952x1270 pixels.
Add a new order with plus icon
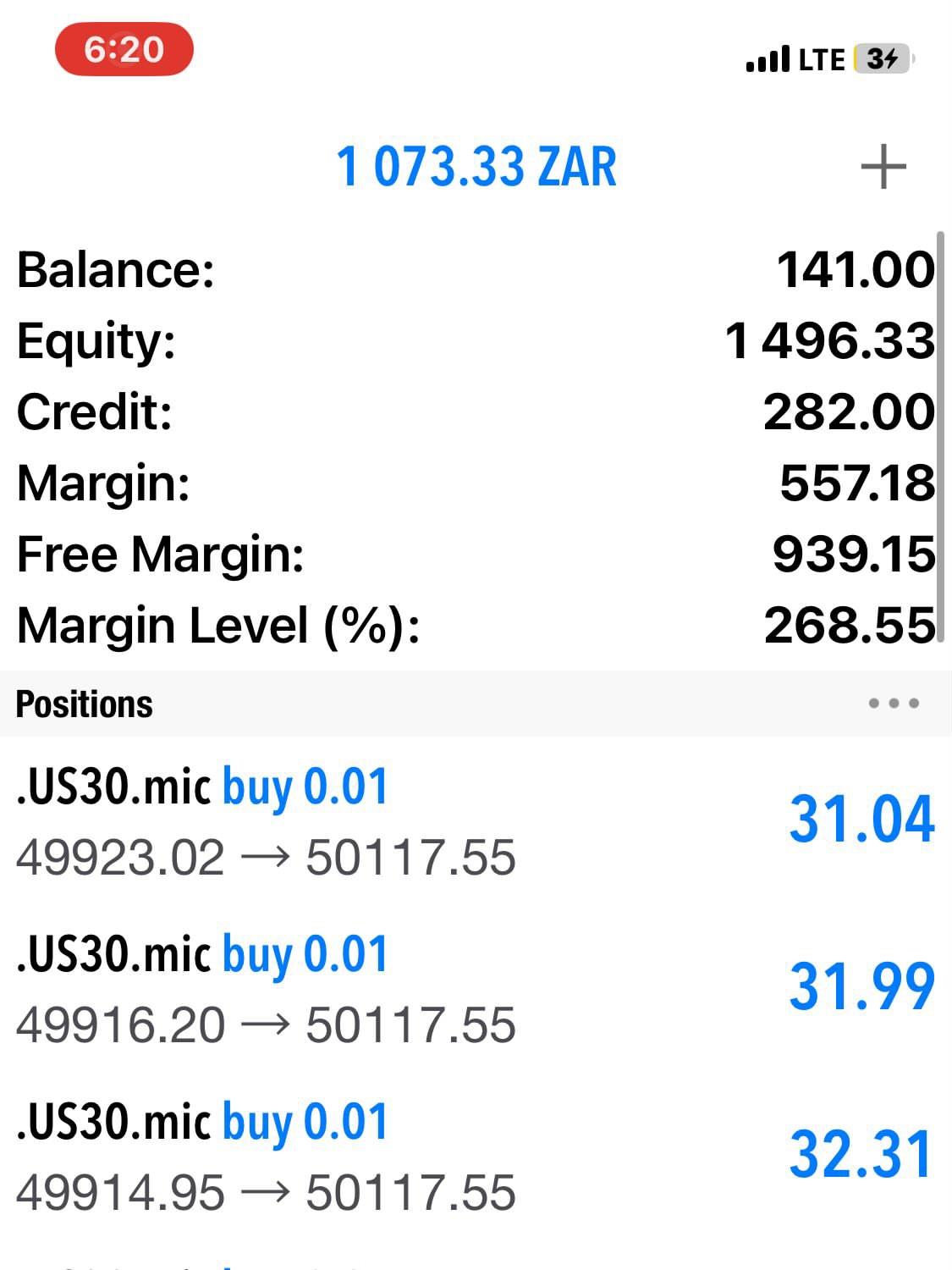click(x=883, y=166)
